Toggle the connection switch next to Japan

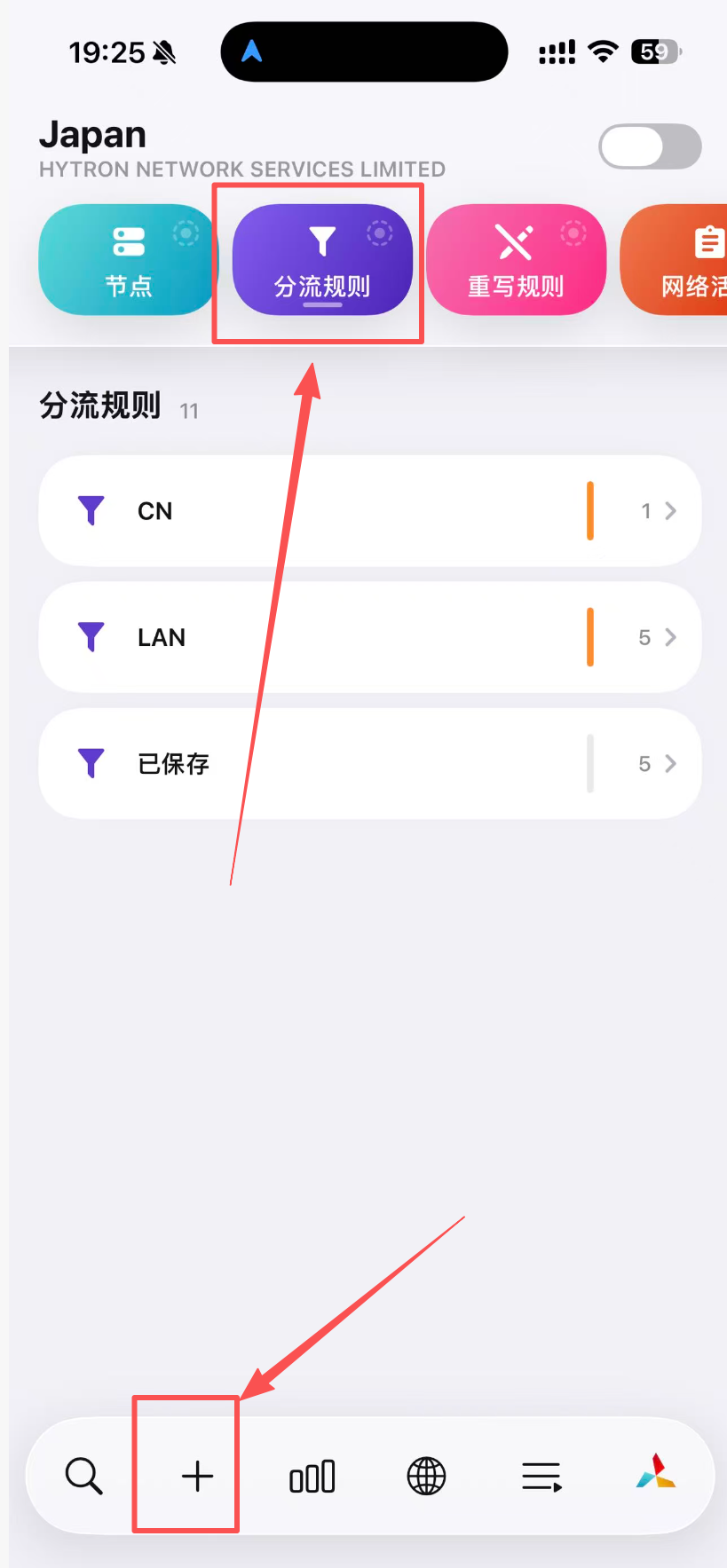650,146
